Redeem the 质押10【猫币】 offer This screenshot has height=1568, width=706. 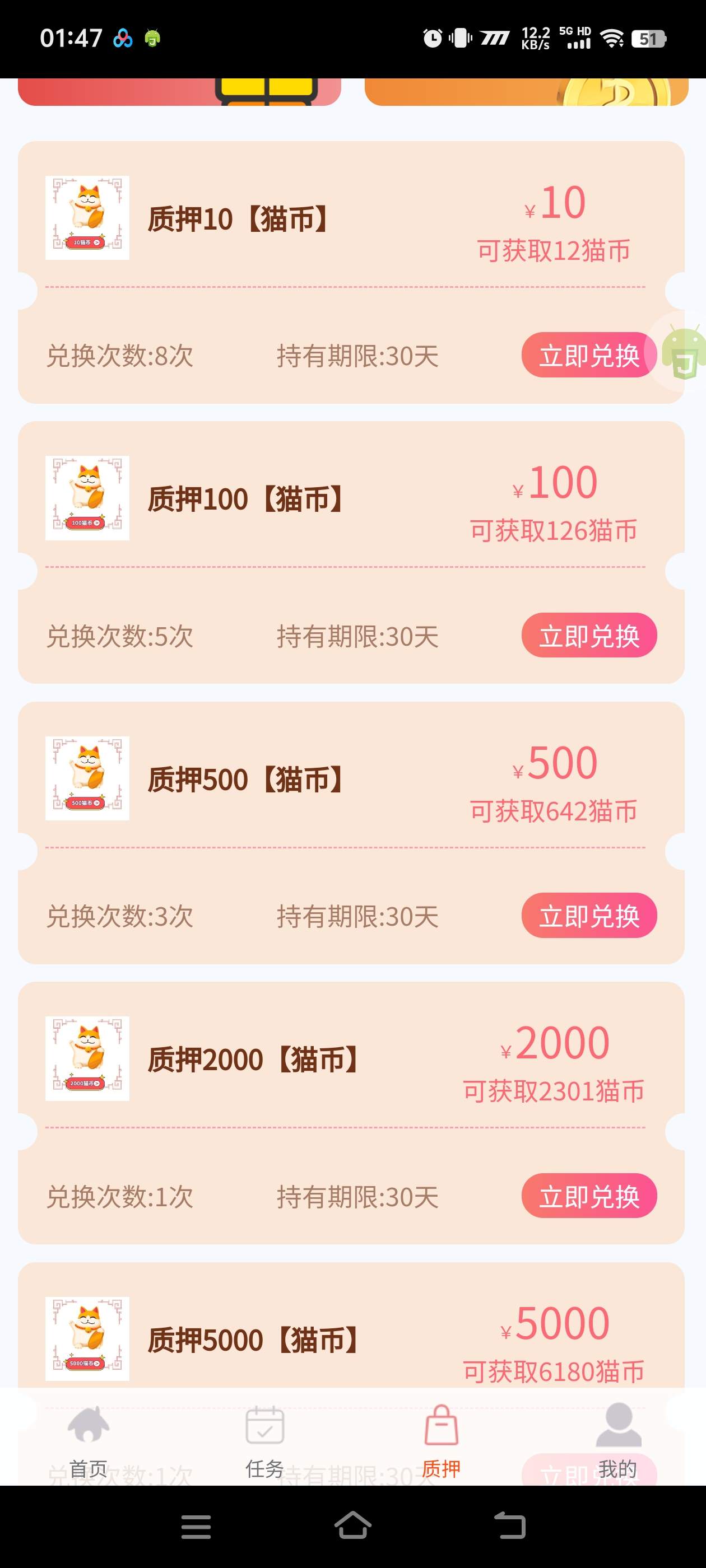coord(588,355)
